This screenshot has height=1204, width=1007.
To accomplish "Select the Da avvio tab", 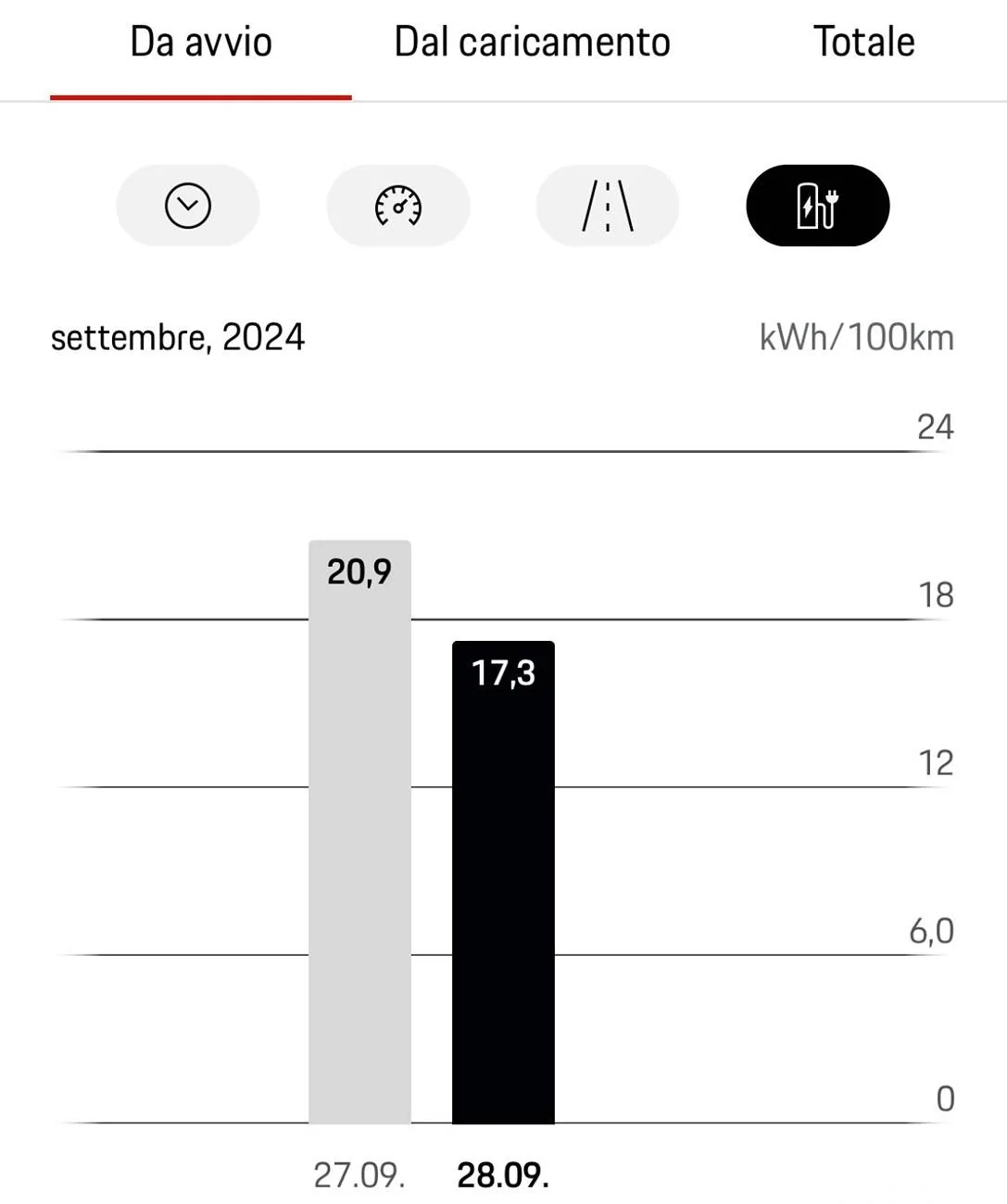I will (x=201, y=43).
